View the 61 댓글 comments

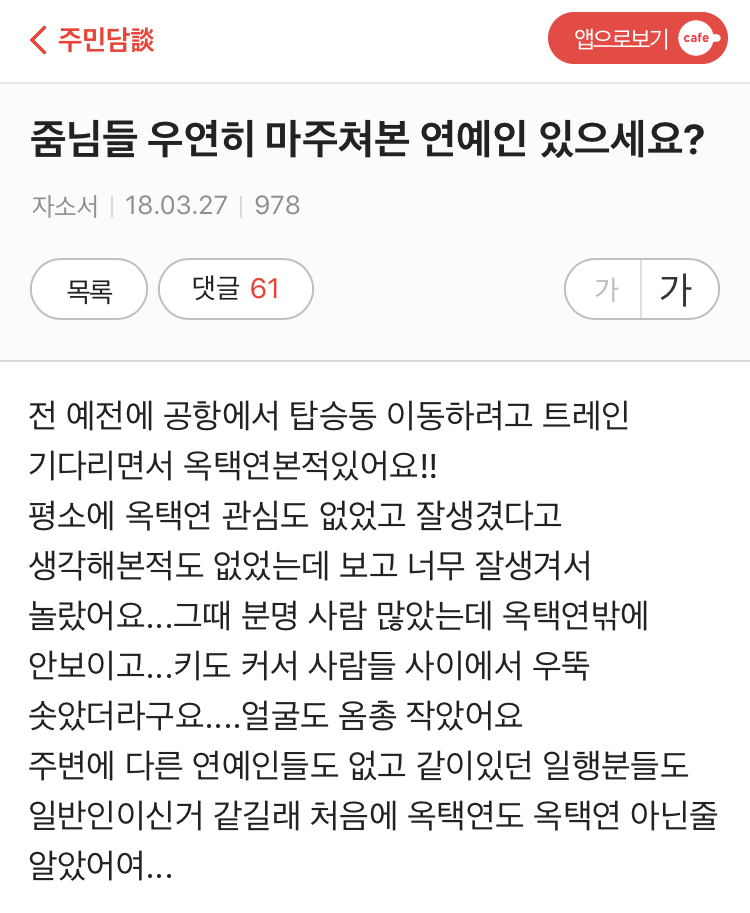pos(236,290)
